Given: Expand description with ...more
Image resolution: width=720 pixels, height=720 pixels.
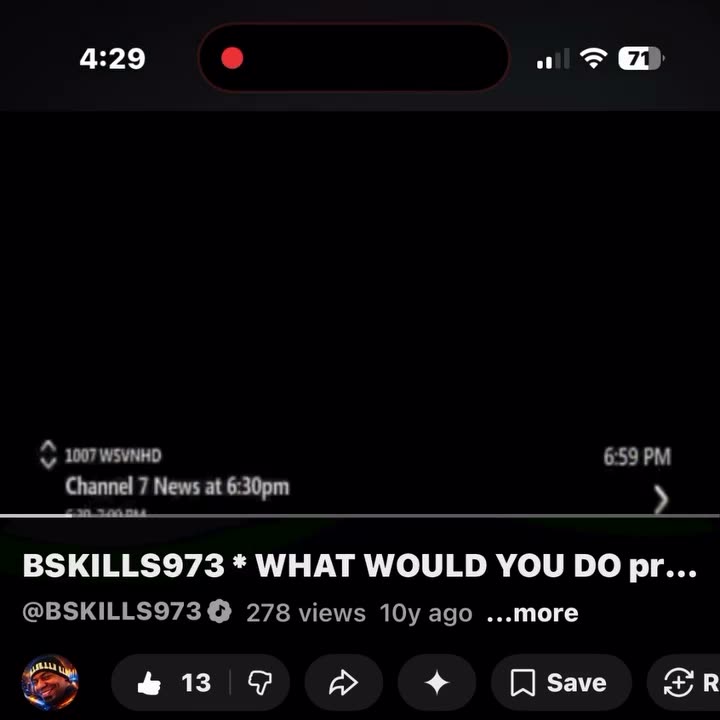Looking at the screenshot, I should click(x=533, y=613).
